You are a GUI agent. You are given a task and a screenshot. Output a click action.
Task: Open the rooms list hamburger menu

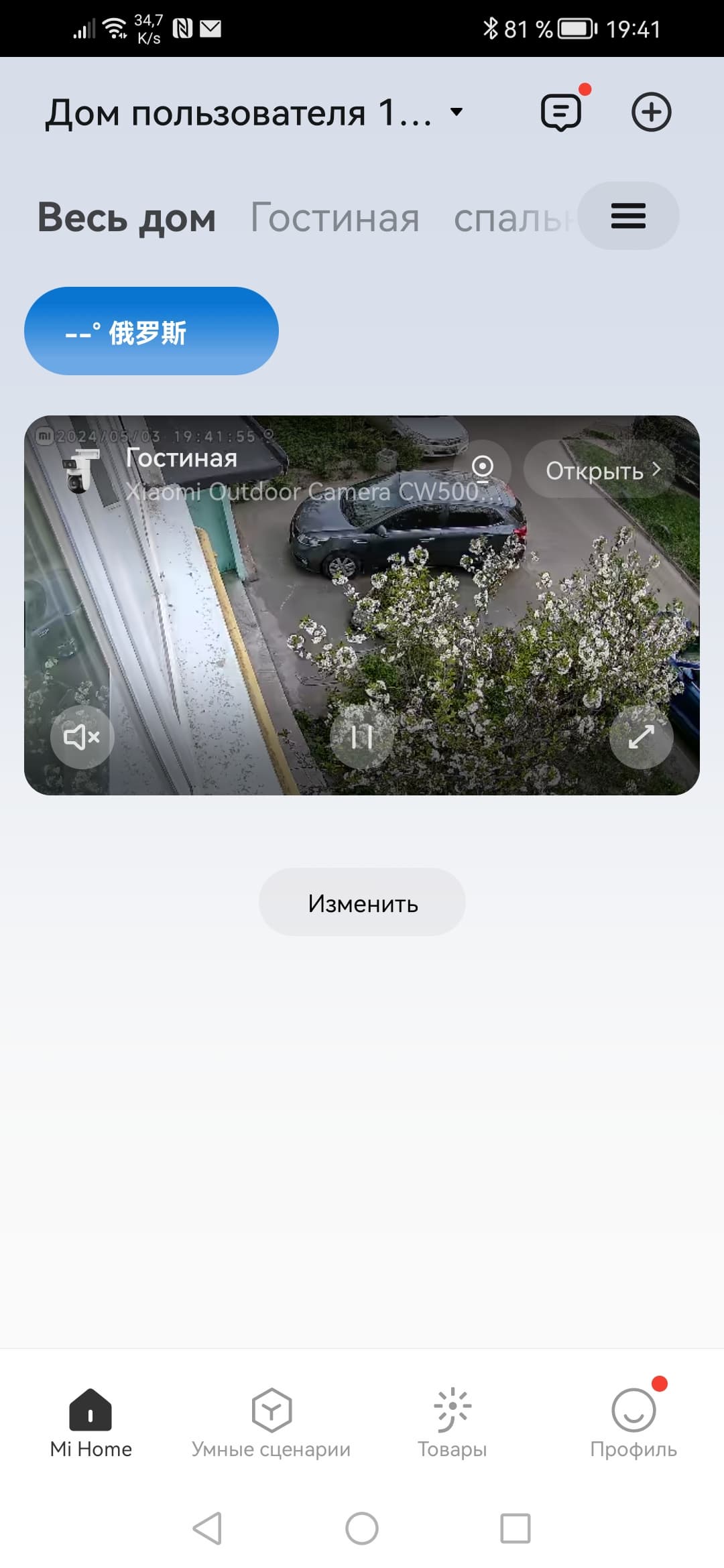[628, 216]
